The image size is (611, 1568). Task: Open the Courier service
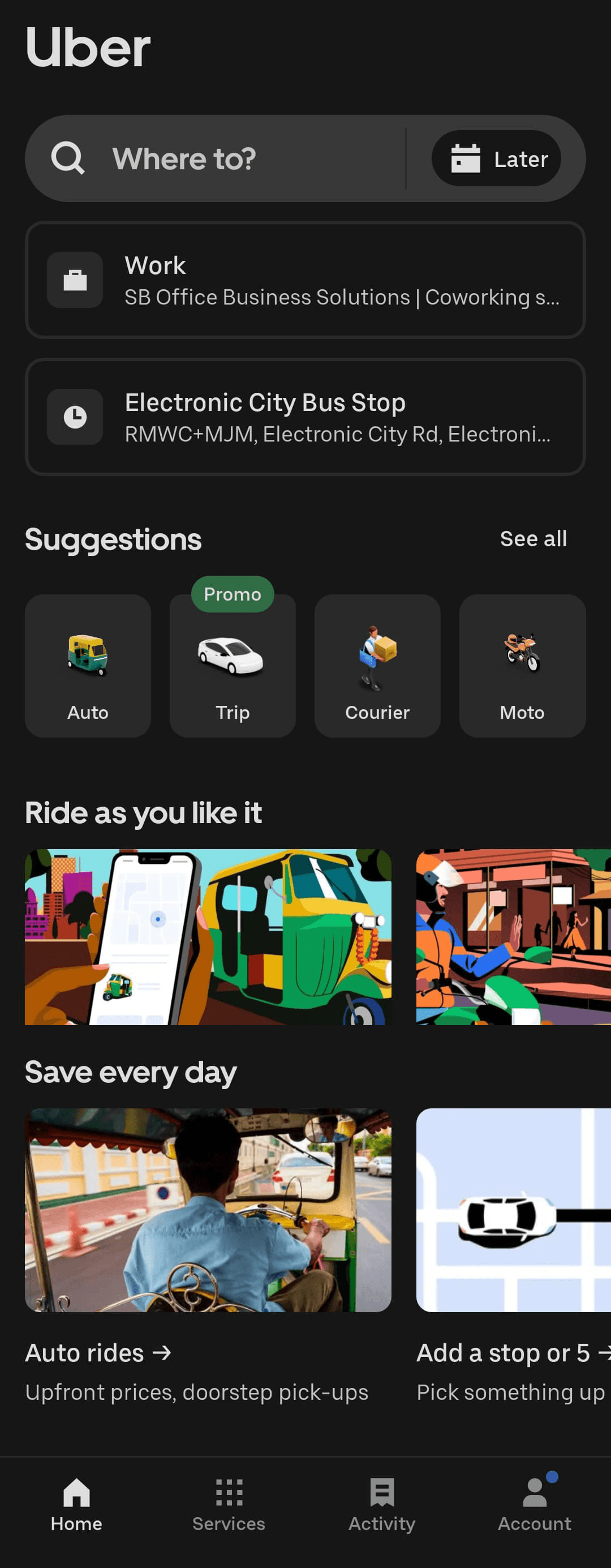tap(377, 666)
